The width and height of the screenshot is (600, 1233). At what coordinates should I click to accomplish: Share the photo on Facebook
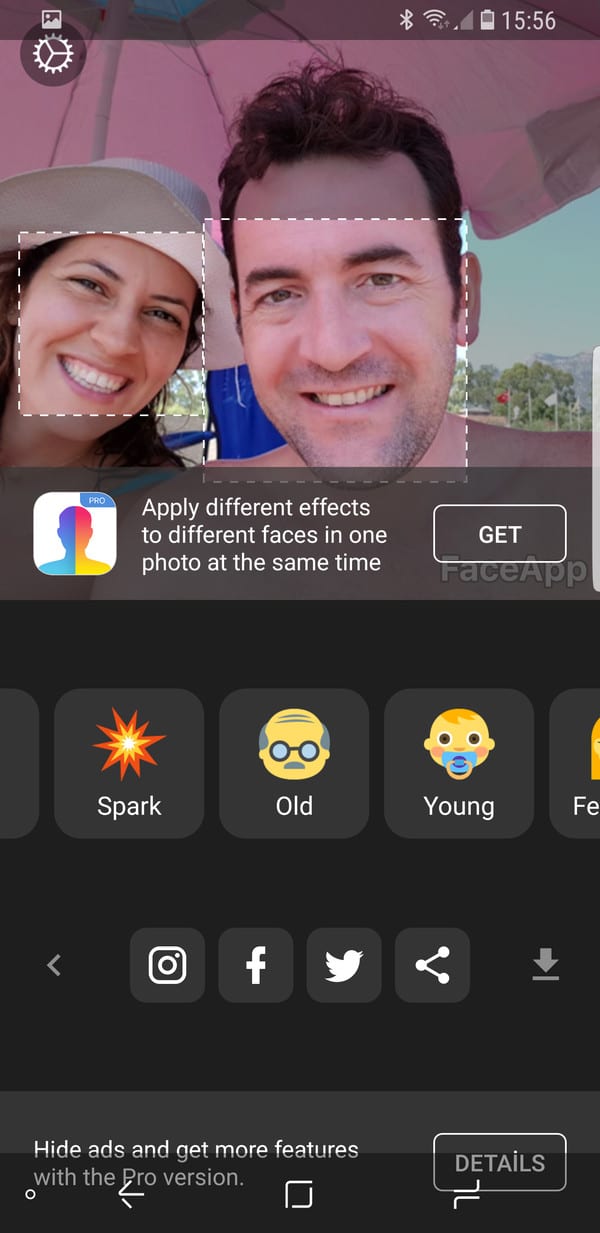pyautogui.click(x=256, y=965)
